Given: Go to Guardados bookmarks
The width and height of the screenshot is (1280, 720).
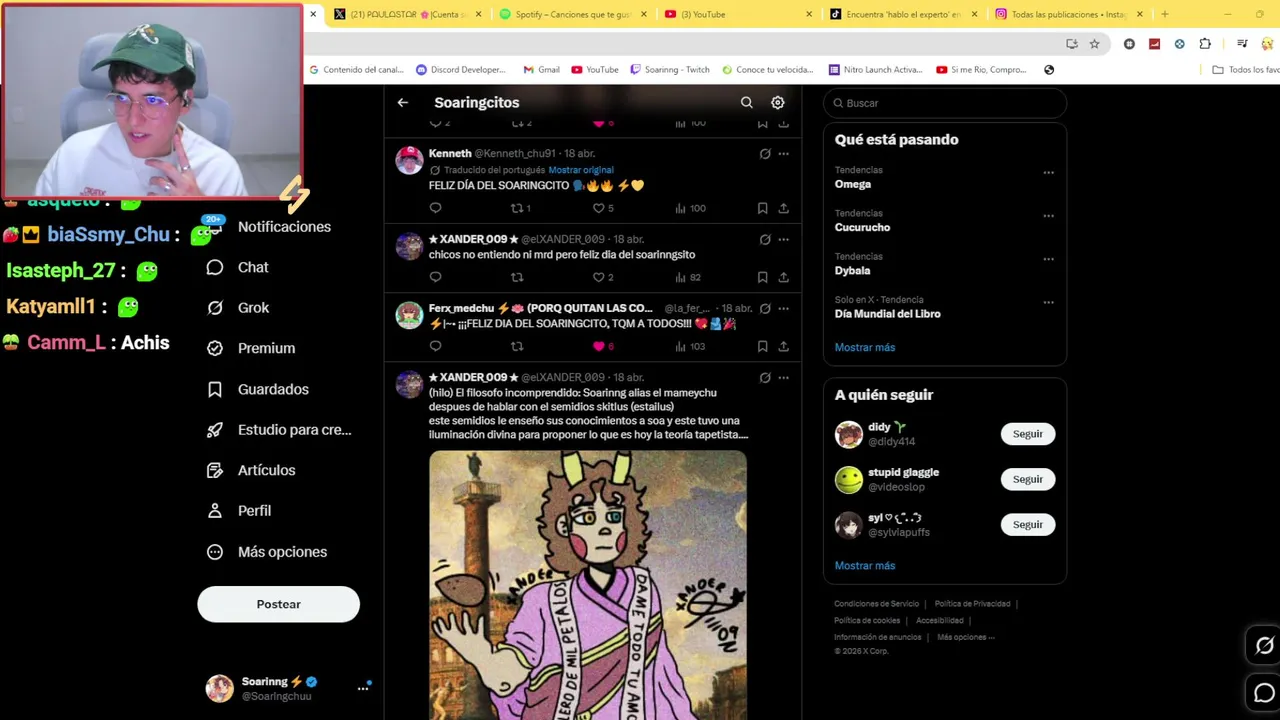Looking at the screenshot, I should [272, 389].
